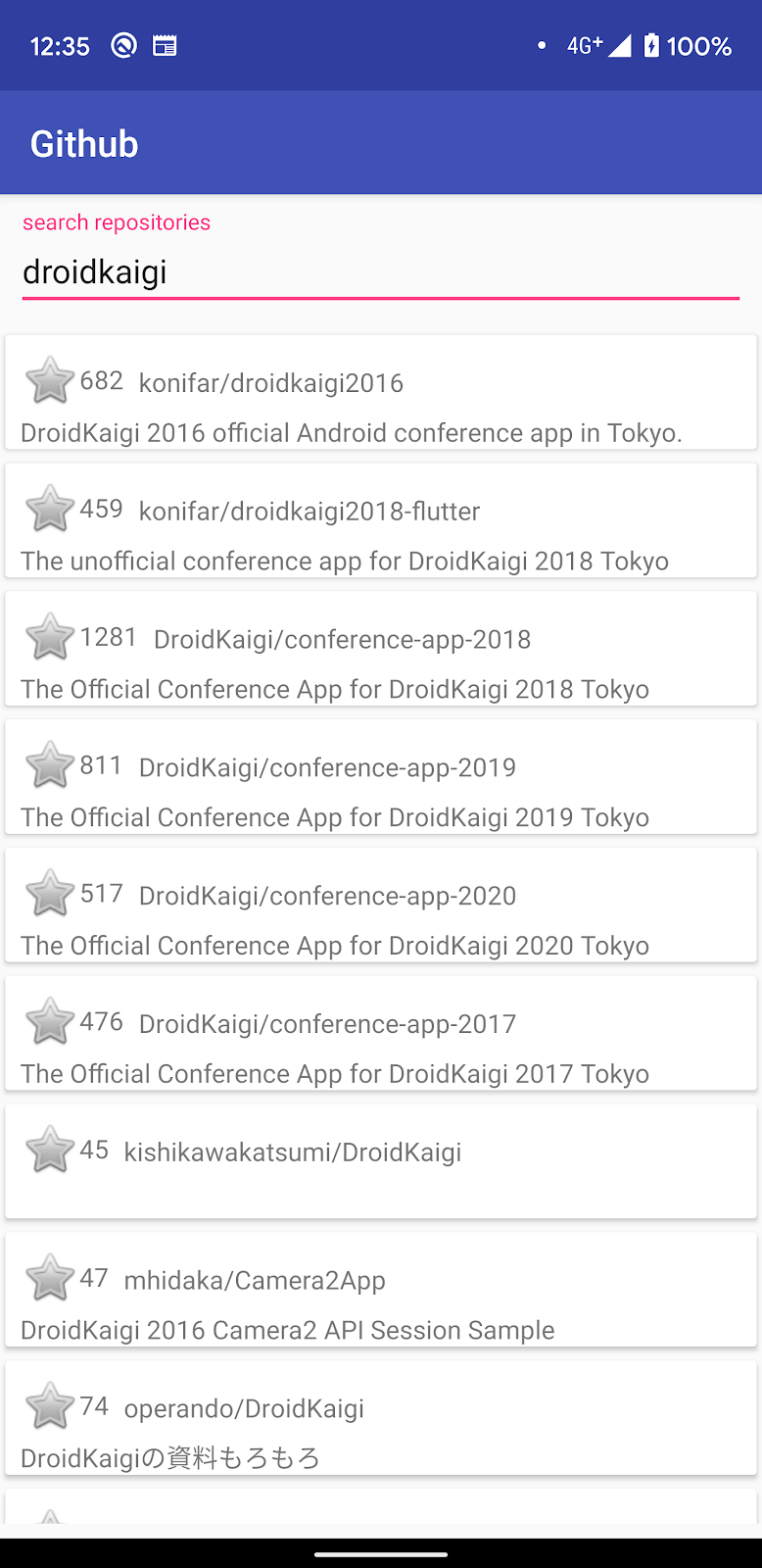The image size is (762, 1568).
Task: Star the mhidaka/Camera2App repository
Action: click(49, 1278)
